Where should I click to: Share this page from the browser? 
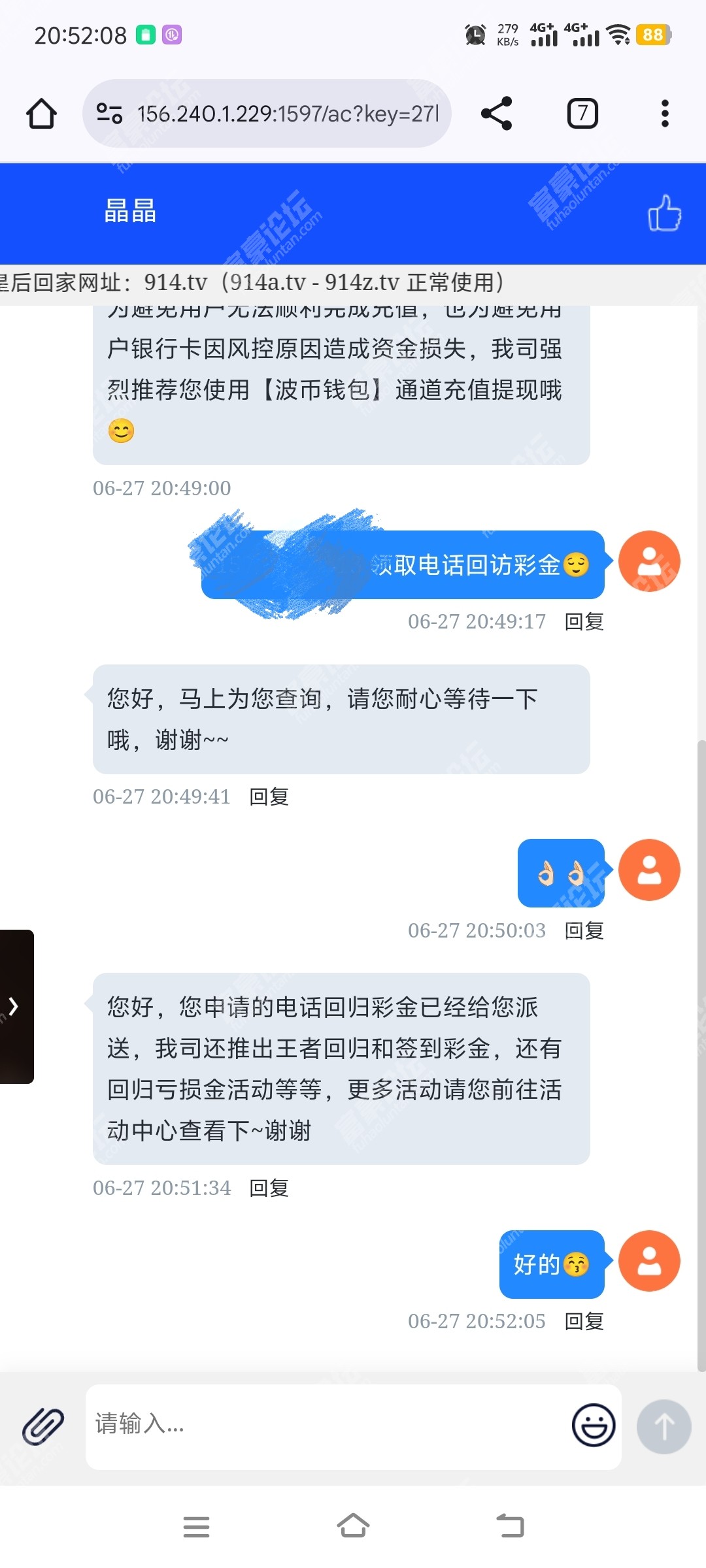pos(496,114)
